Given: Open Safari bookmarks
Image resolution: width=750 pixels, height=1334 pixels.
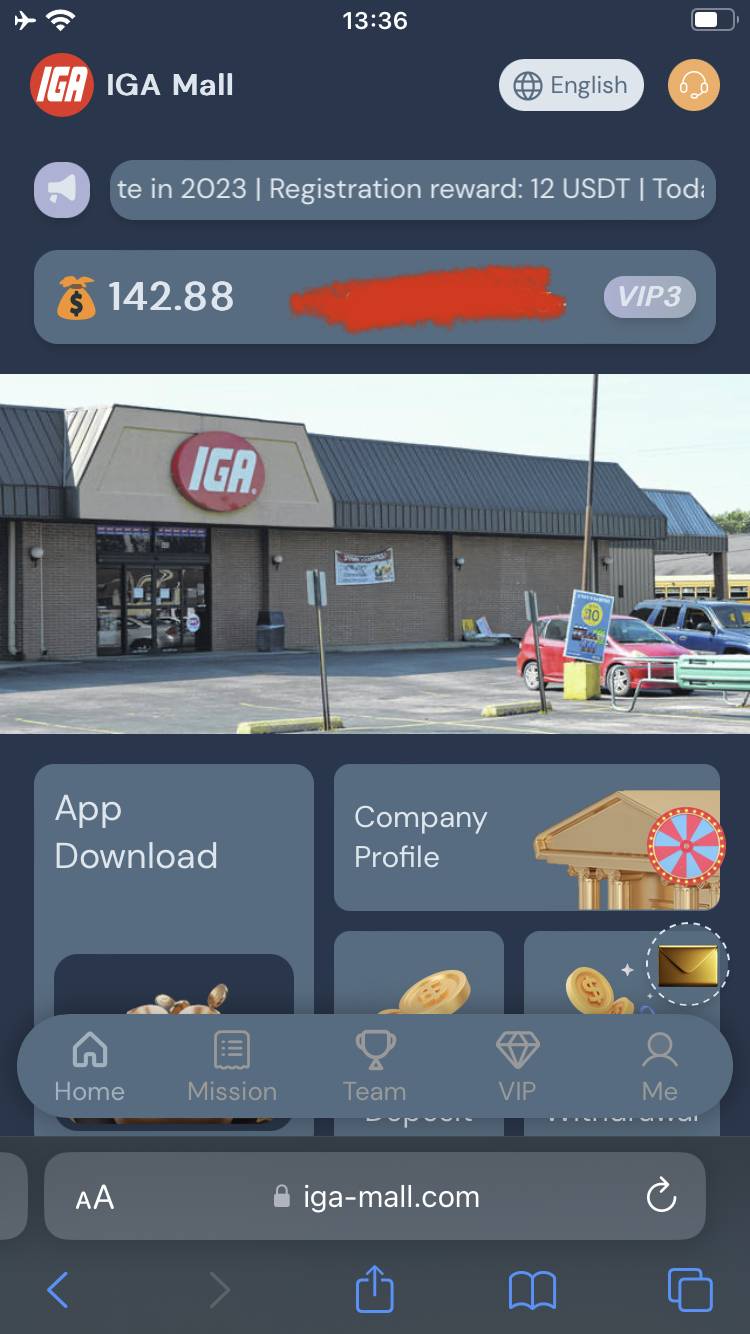Looking at the screenshot, I should click(x=532, y=1290).
